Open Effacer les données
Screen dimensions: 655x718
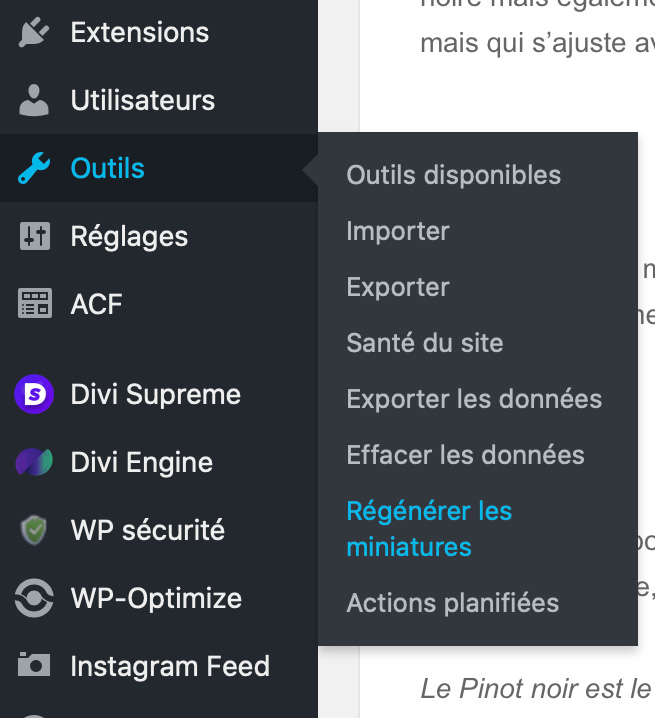465,455
